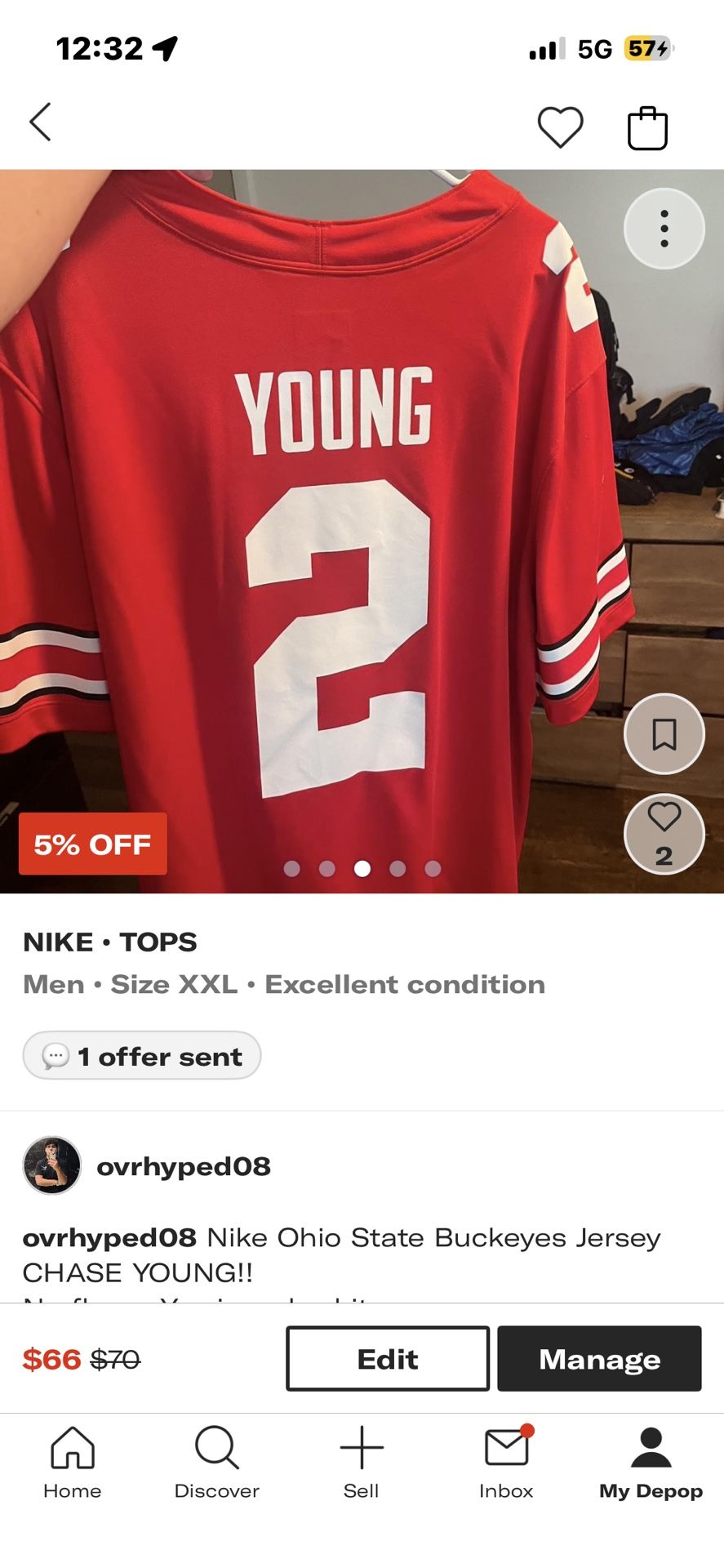Like the listing showing 2 likes
This screenshot has height=1568, width=724.
[x=664, y=834]
